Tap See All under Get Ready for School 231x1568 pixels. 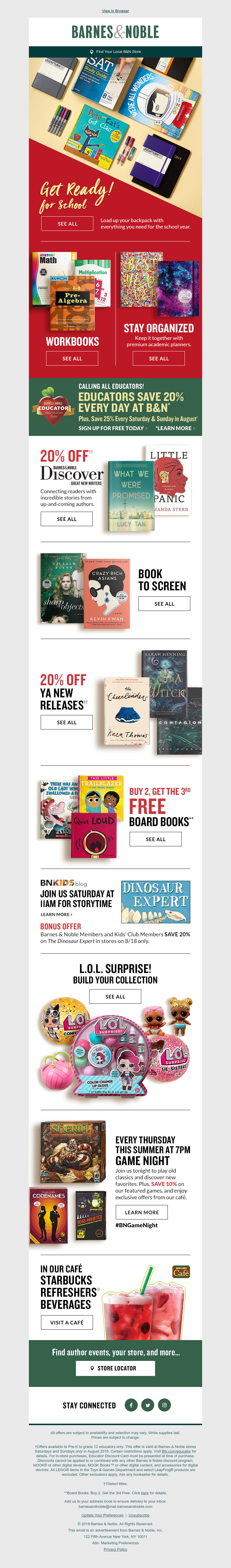coord(67,223)
